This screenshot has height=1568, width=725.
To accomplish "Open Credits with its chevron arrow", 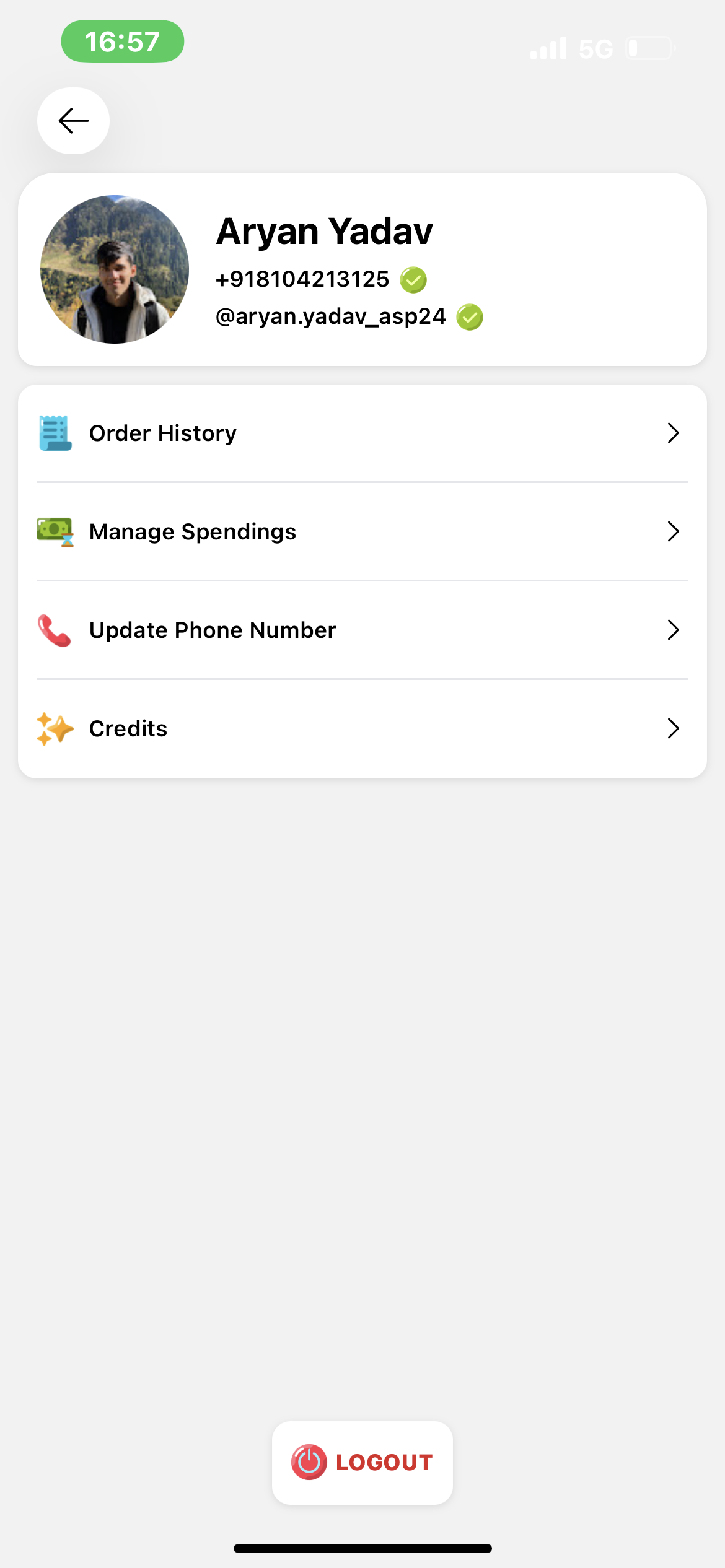I will coord(674,728).
